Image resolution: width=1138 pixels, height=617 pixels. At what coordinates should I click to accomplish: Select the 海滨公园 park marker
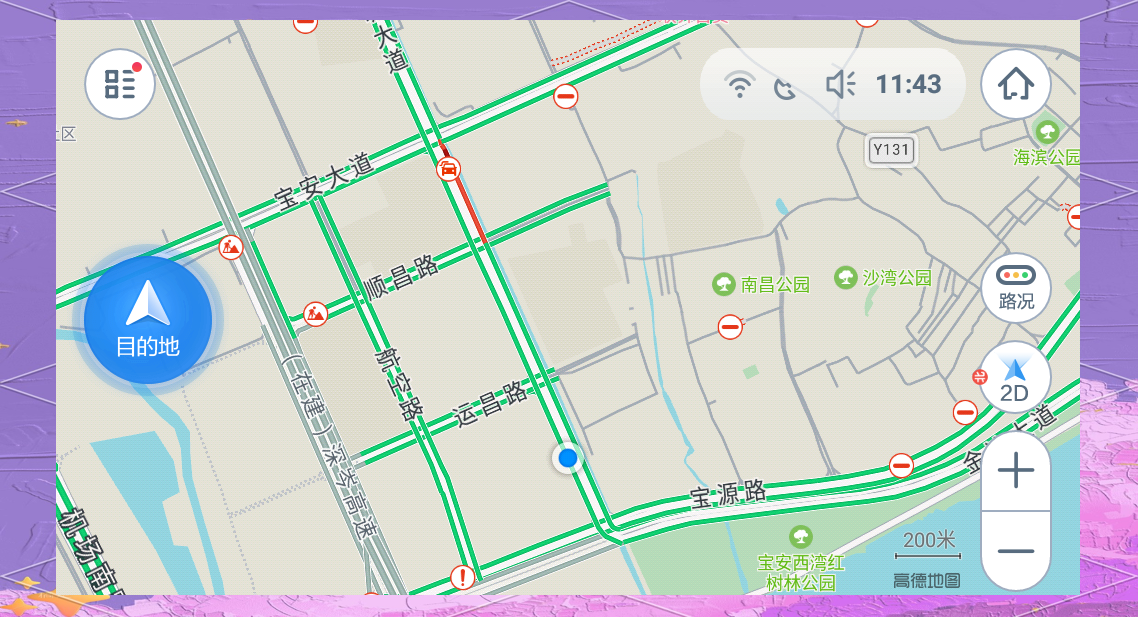(x=1047, y=131)
